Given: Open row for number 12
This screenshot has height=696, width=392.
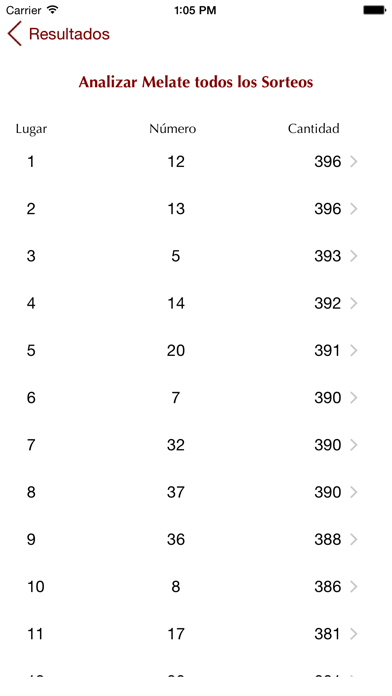Looking at the screenshot, I should click(x=196, y=162).
